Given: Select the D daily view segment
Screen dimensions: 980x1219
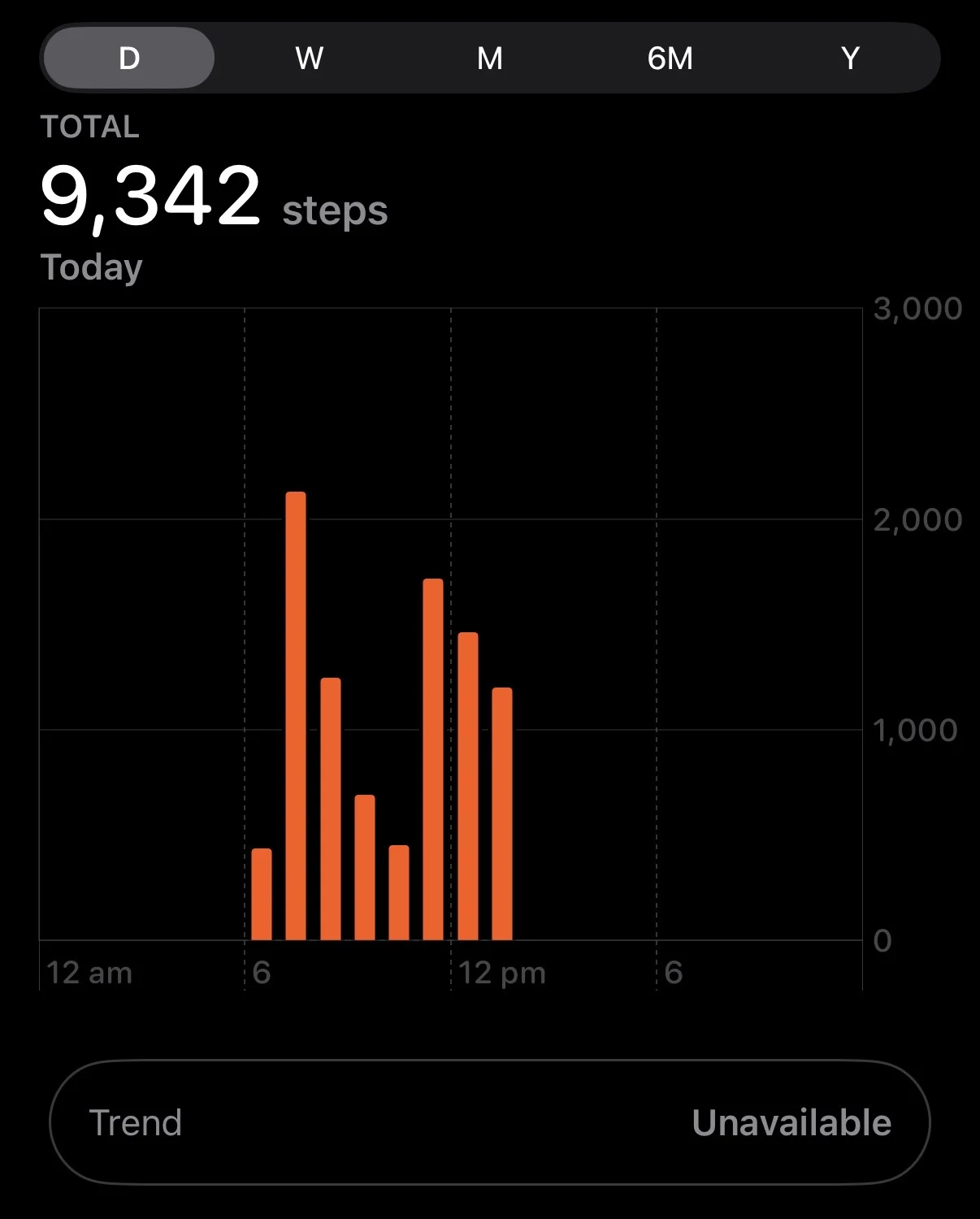Looking at the screenshot, I should click(x=129, y=58).
